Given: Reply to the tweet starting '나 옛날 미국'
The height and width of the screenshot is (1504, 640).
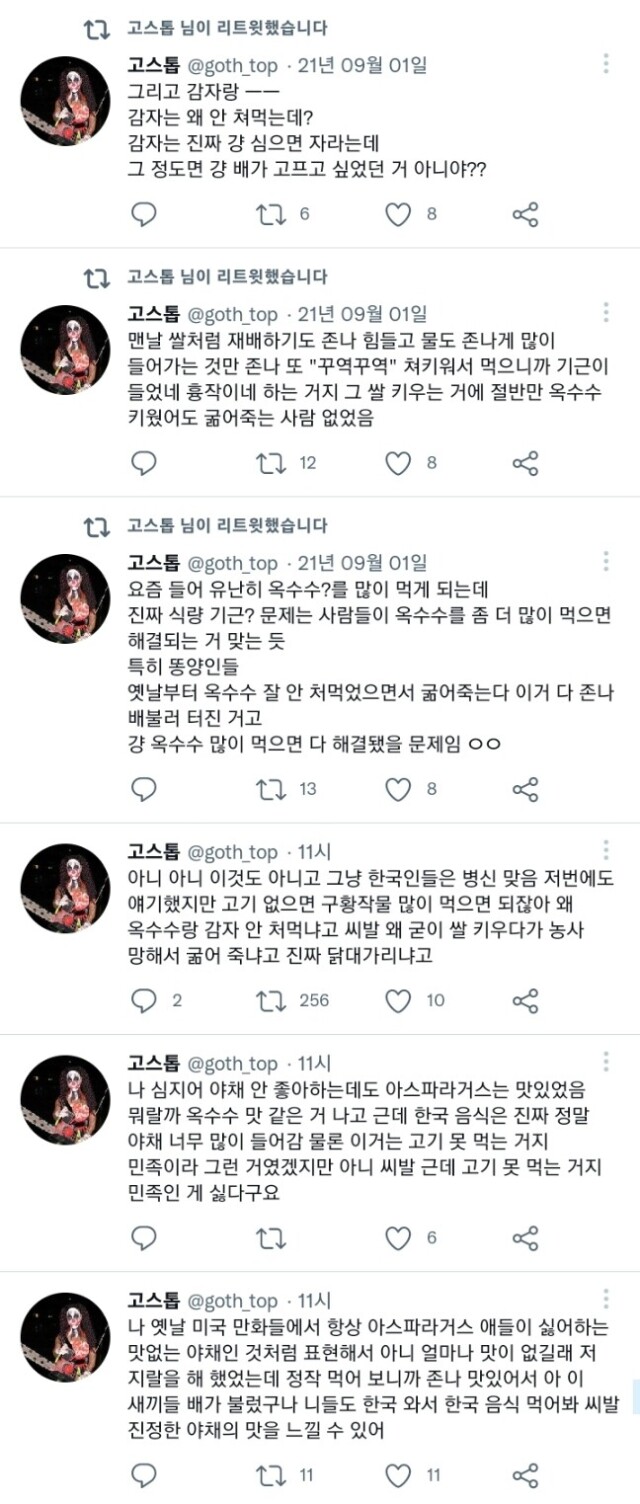Looking at the screenshot, I should point(145,1475).
